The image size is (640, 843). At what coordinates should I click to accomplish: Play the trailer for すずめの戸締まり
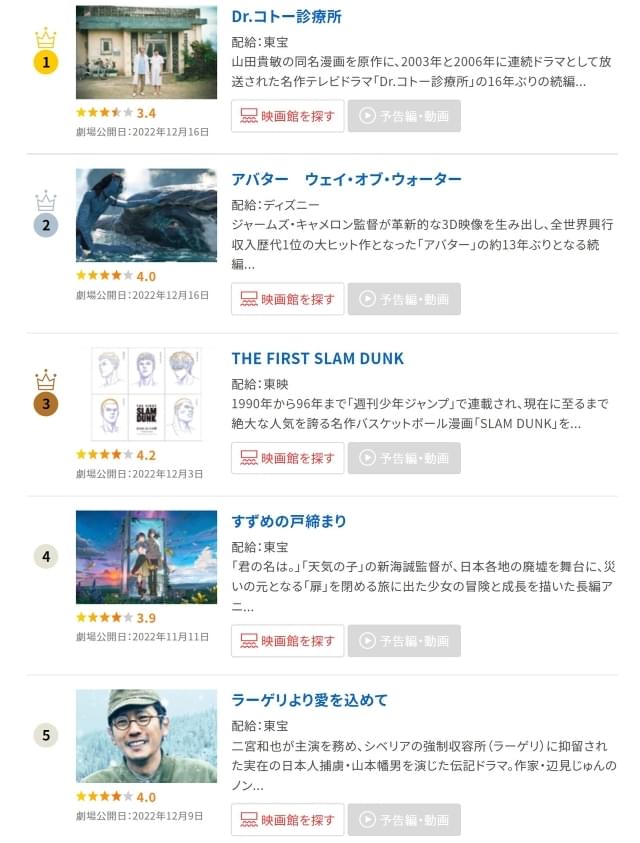(404, 641)
